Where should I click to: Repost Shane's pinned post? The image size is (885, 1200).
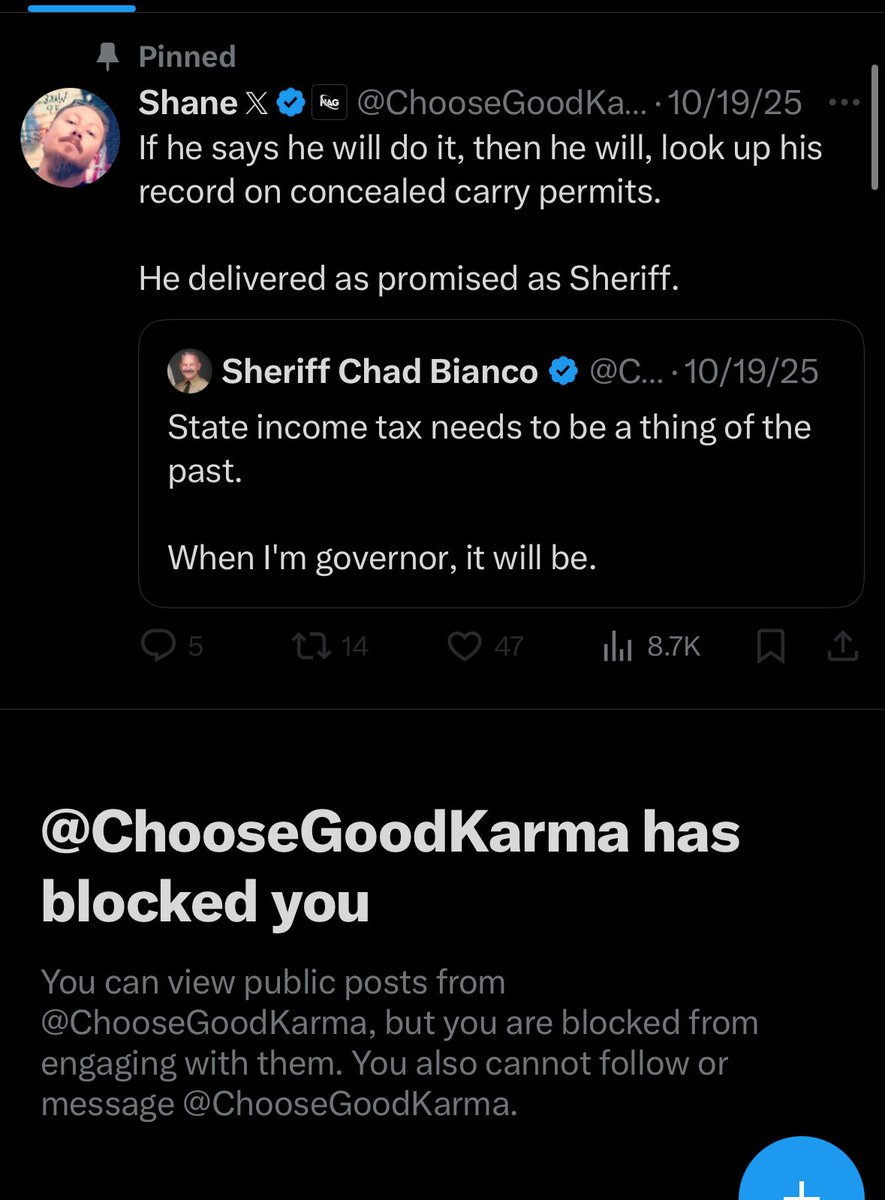pyautogui.click(x=304, y=648)
